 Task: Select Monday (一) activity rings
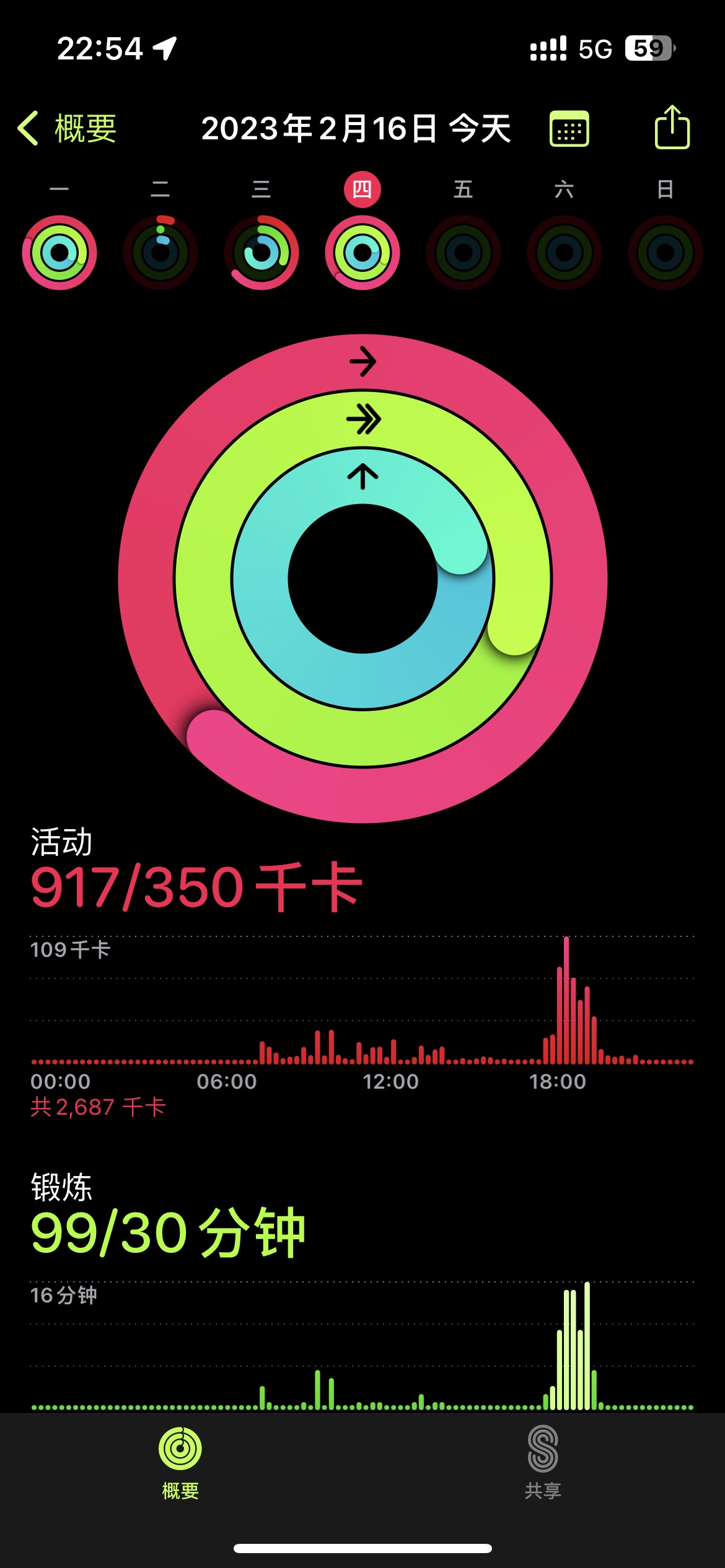click(59, 253)
